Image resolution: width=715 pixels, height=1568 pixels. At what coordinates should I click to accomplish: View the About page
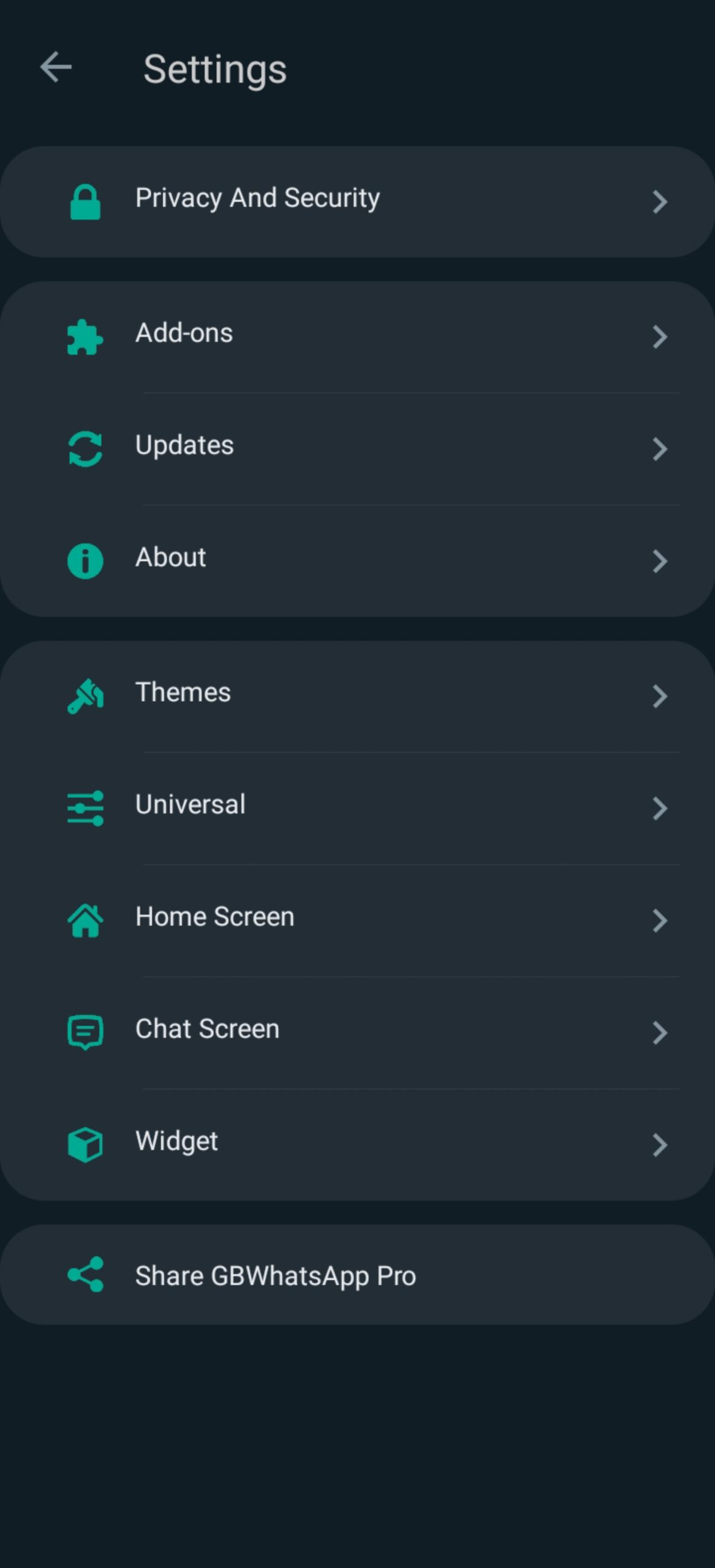pyautogui.click(x=357, y=560)
